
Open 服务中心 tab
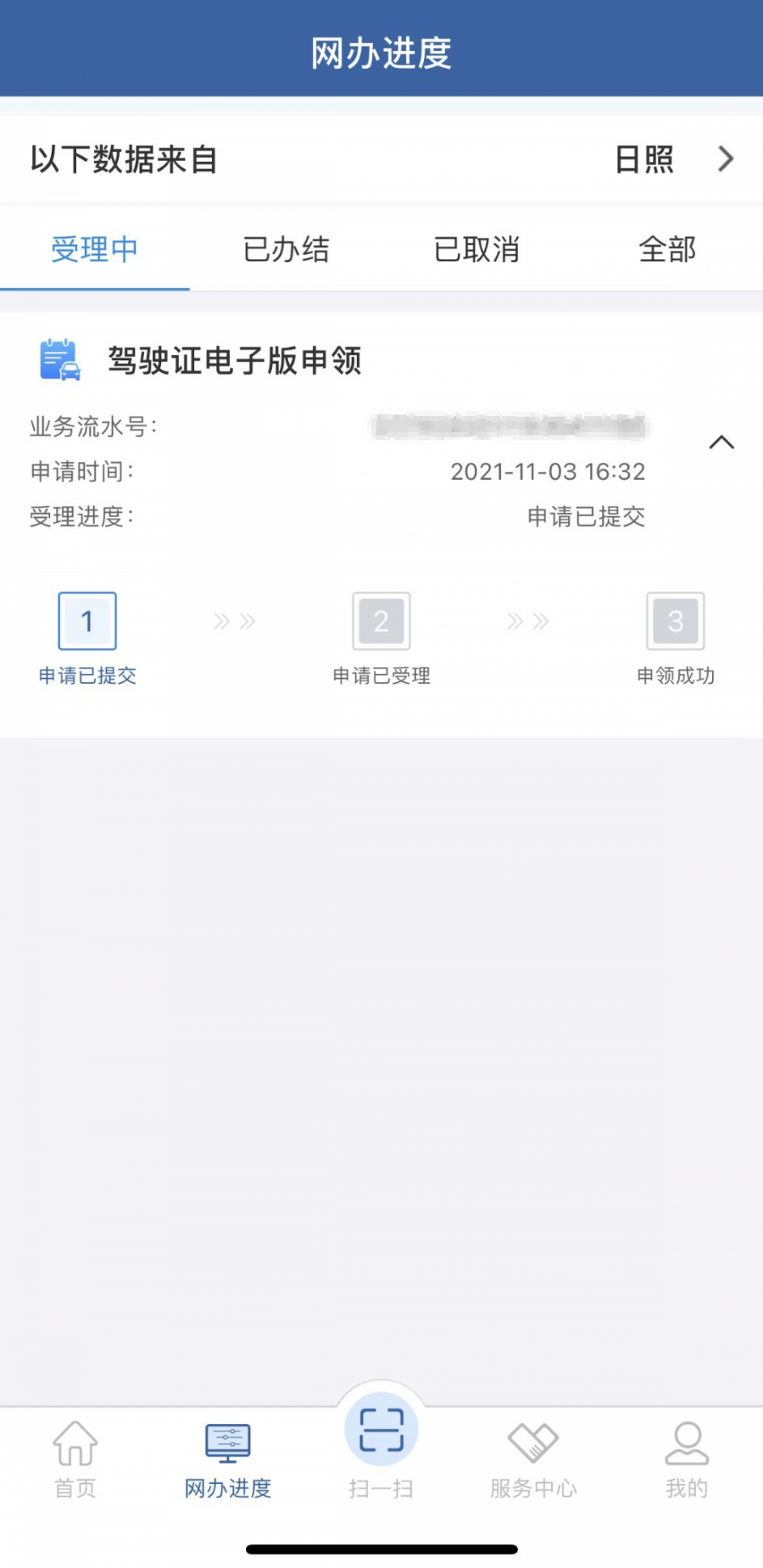point(533,1460)
